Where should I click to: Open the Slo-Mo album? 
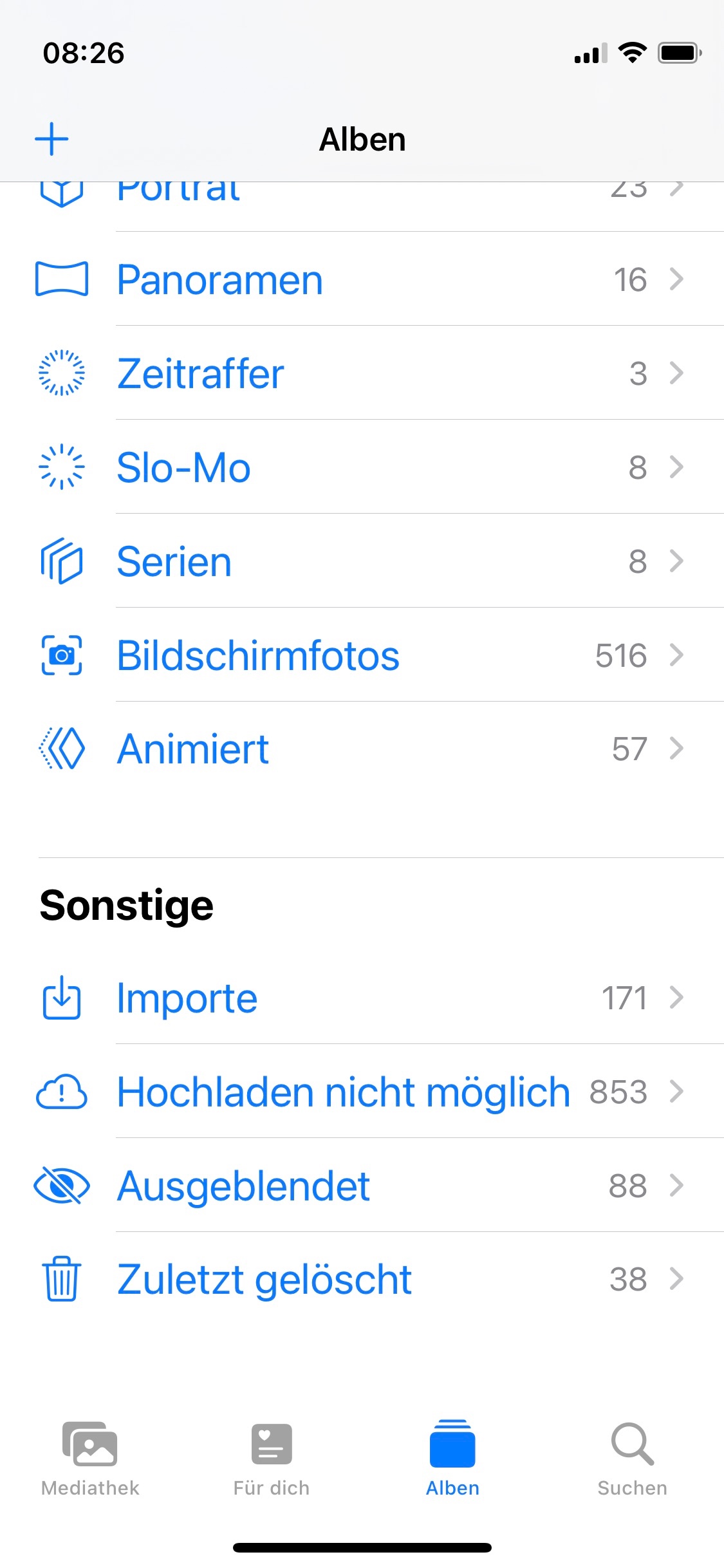click(360, 467)
